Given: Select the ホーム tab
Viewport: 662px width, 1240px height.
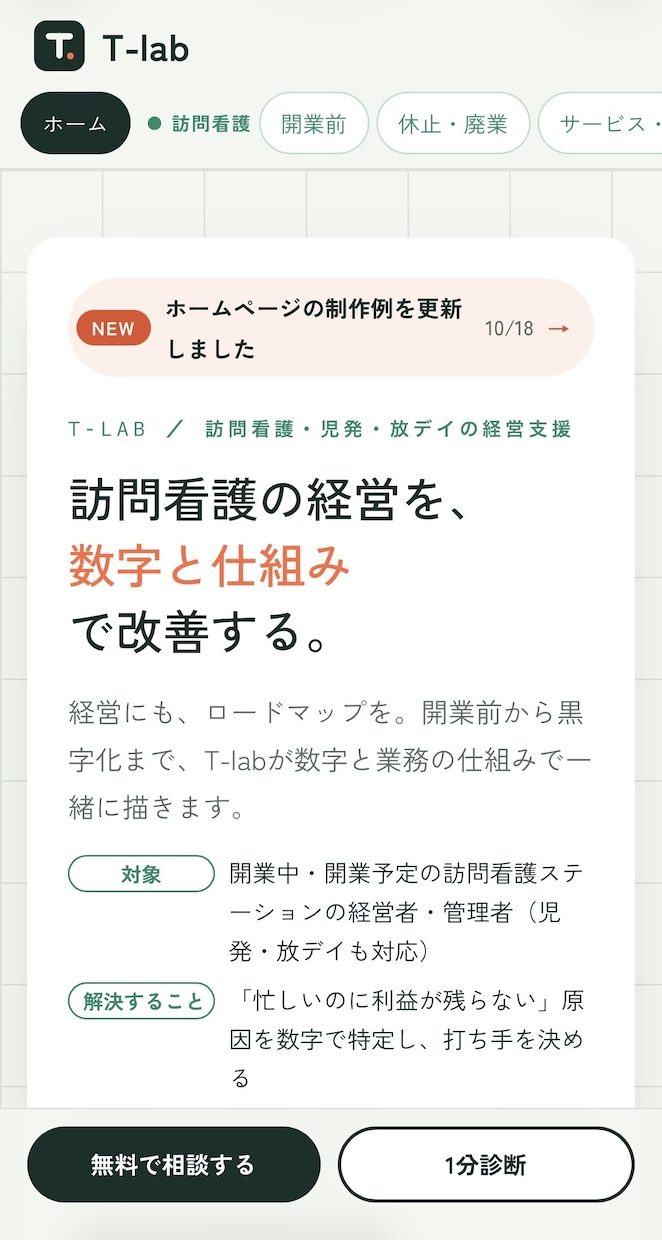Looking at the screenshot, I should (x=76, y=124).
